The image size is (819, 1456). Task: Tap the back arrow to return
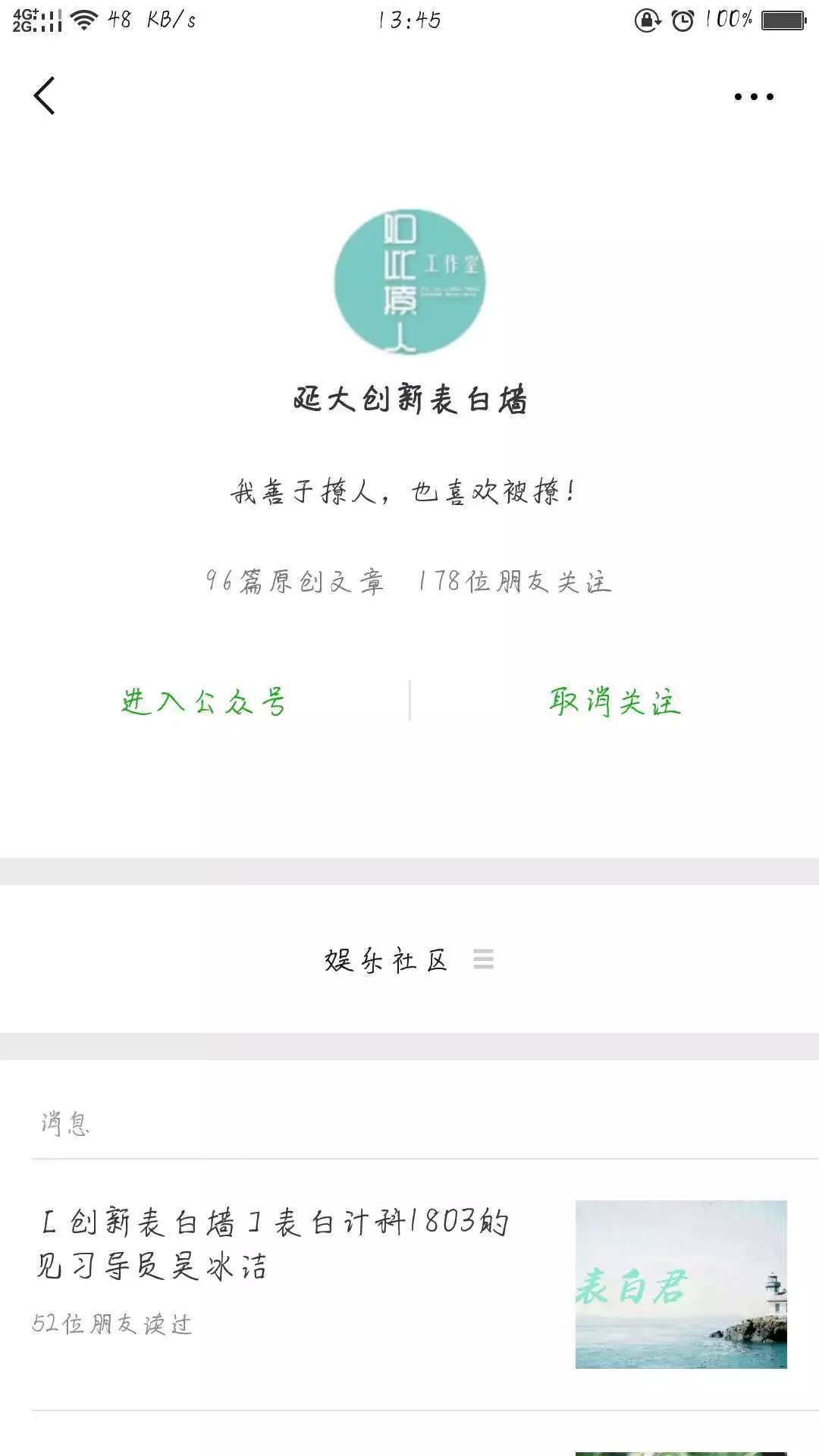[44, 96]
